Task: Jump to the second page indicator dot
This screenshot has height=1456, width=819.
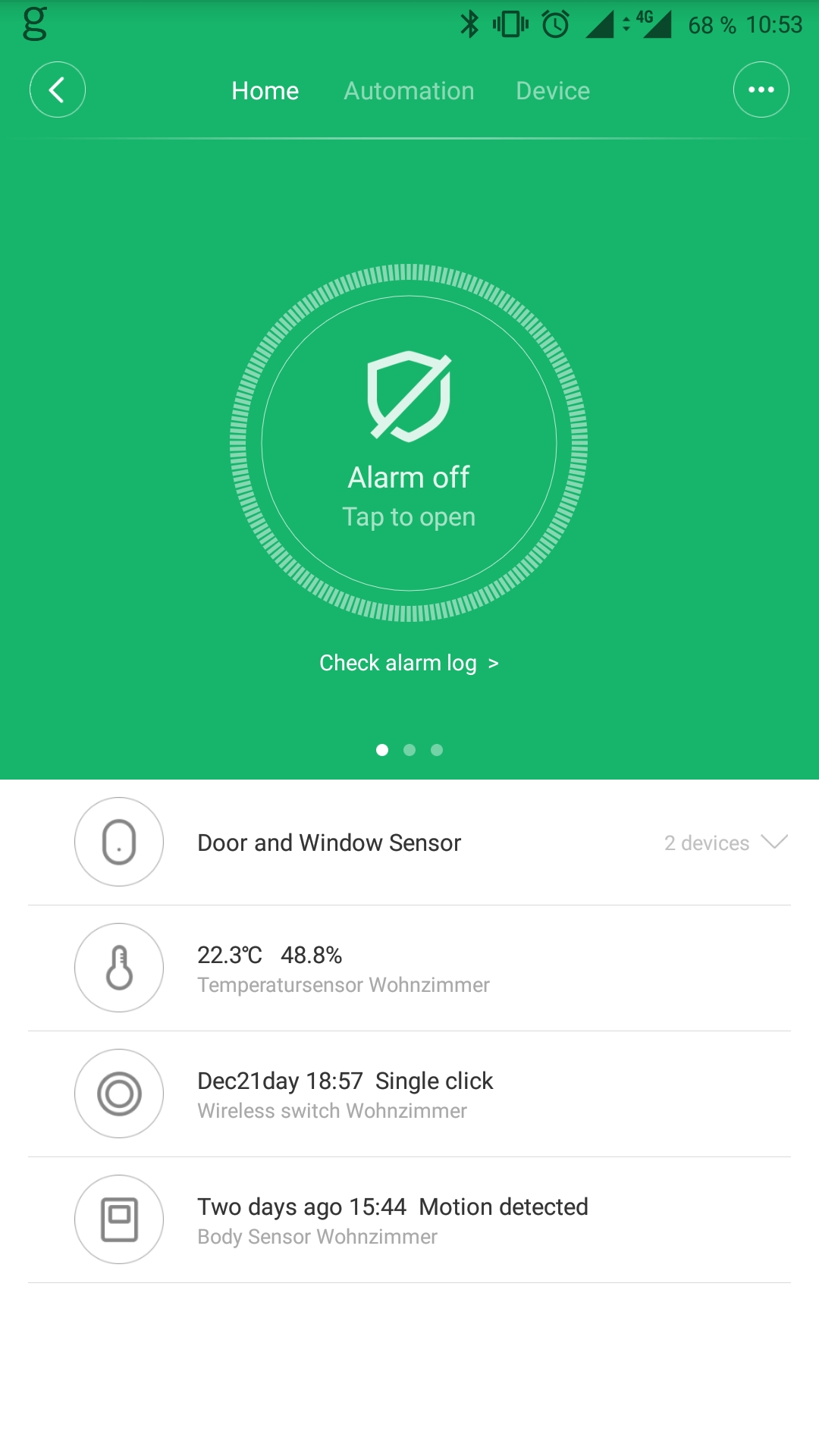Action: point(409,750)
